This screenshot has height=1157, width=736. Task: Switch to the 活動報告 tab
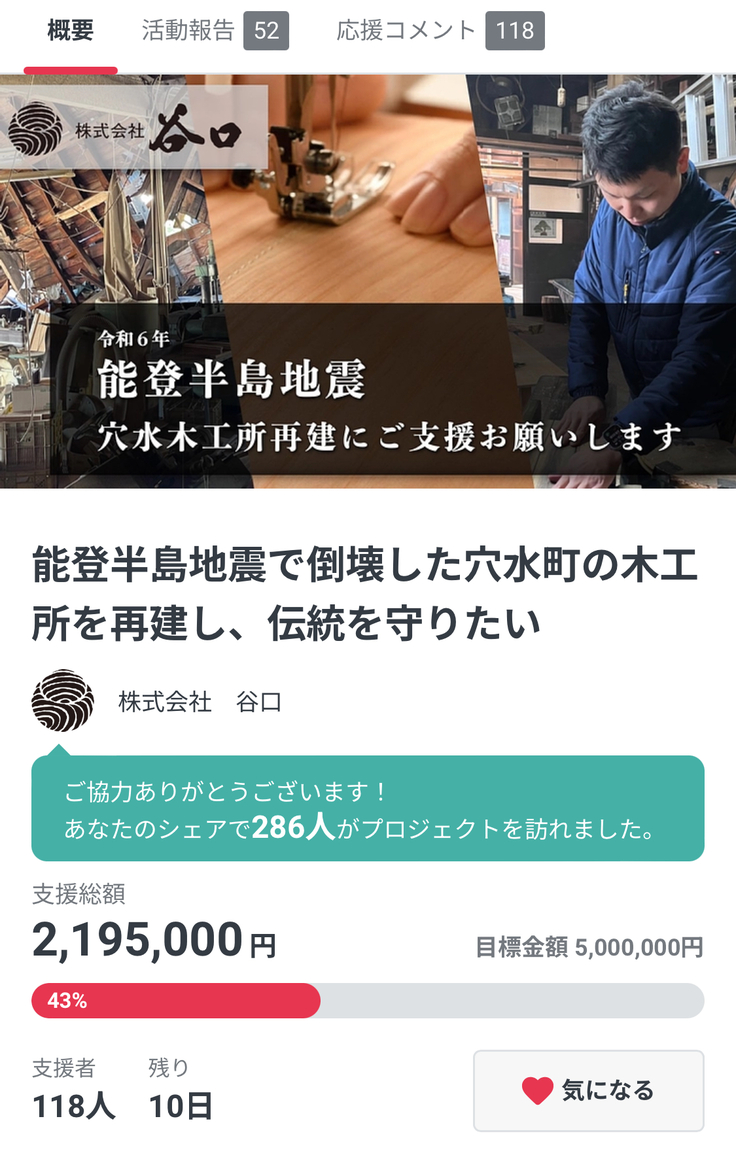point(214,31)
